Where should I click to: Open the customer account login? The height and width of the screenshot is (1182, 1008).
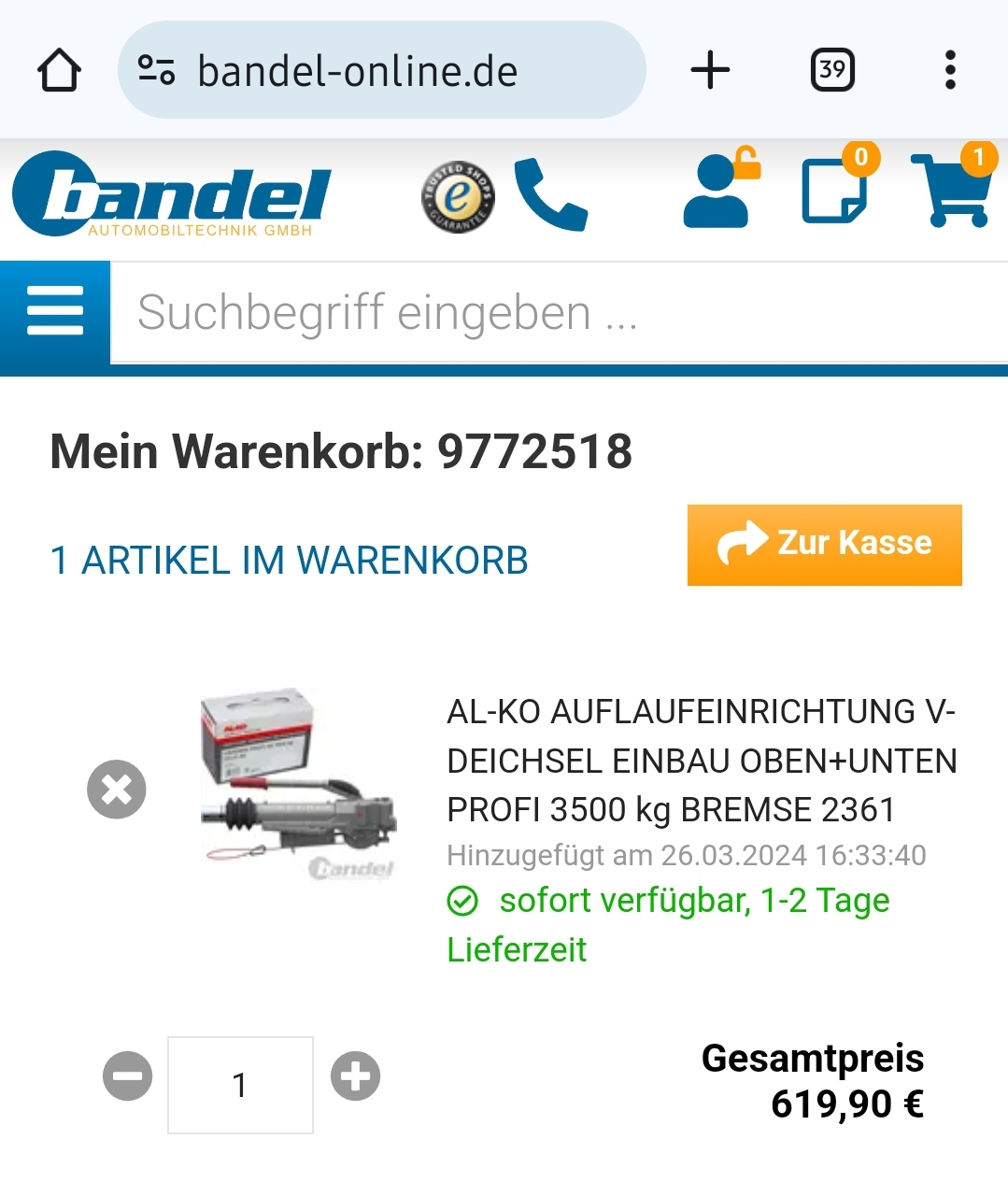(x=717, y=192)
